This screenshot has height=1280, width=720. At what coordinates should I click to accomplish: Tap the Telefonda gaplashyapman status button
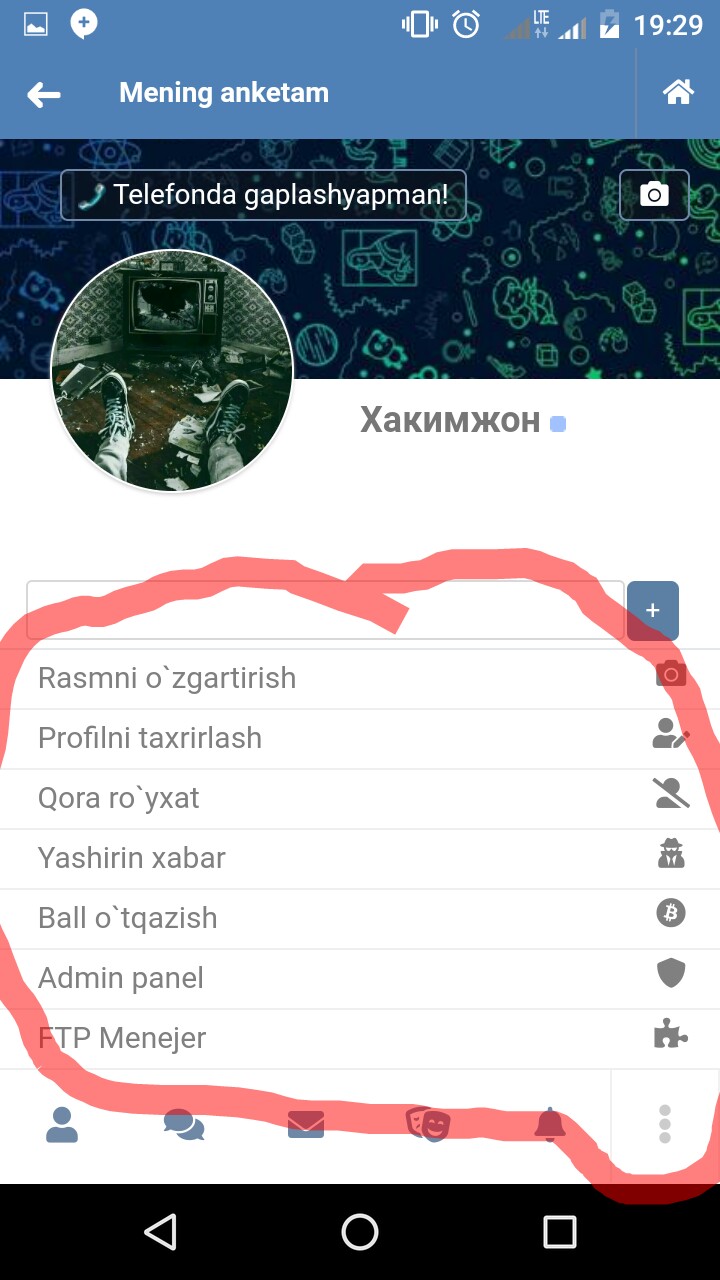(x=264, y=194)
